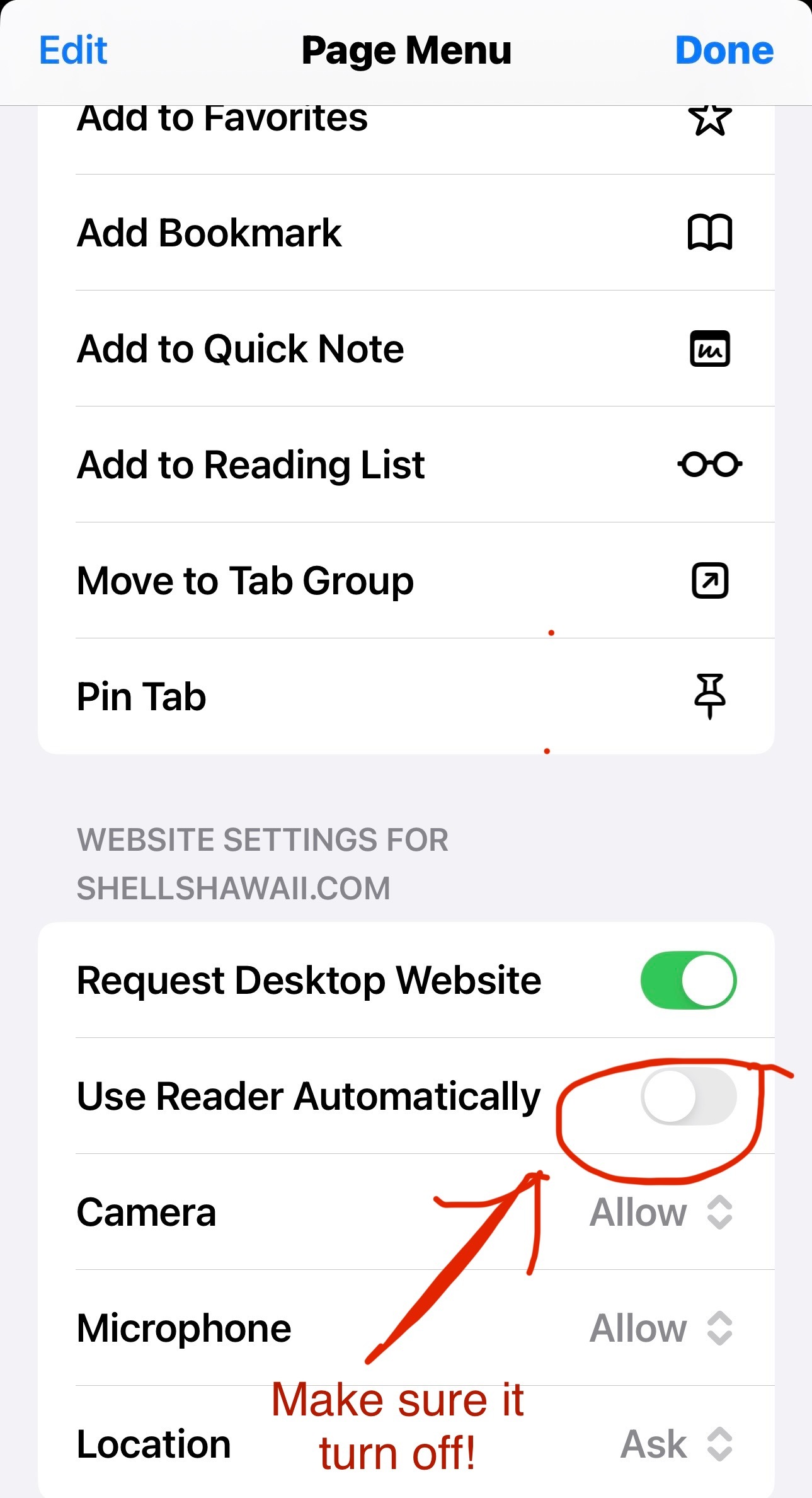
Task: Tap the Pin Tab pushpin icon
Action: pyautogui.click(x=709, y=696)
